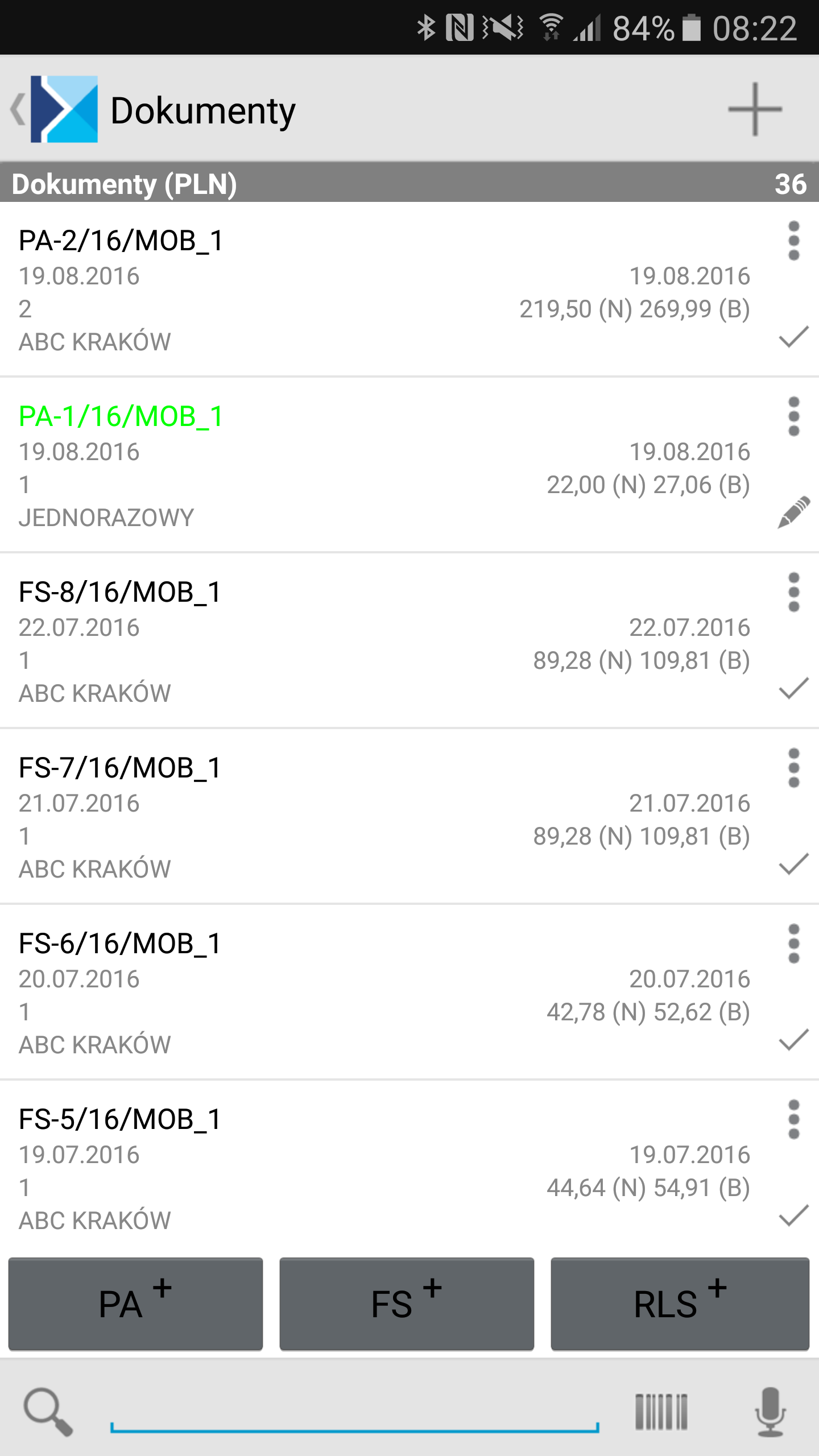Go back using the Dokumenty logo arrow
This screenshot has height=1456, width=819.
pos(55,109)
